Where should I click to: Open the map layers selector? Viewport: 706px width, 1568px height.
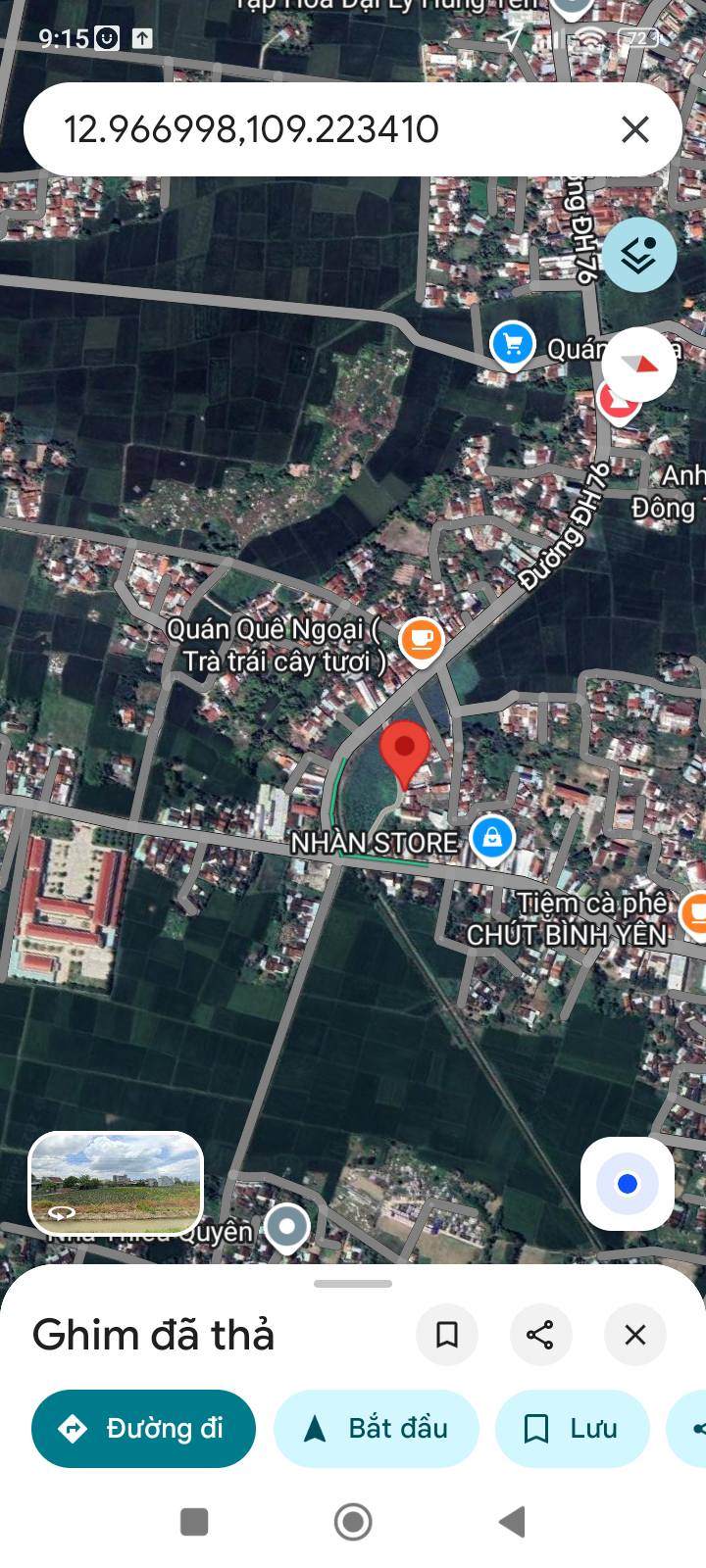(x=639, y=255)
